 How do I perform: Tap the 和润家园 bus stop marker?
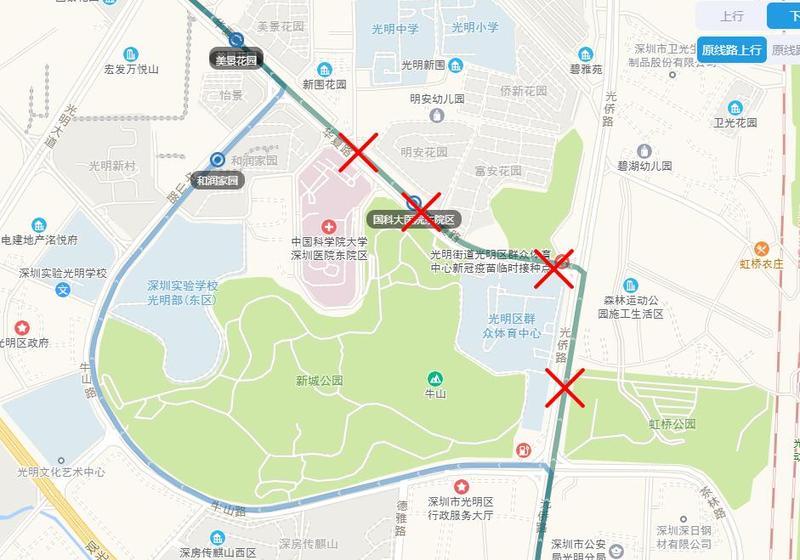click(x=217, y=160)
